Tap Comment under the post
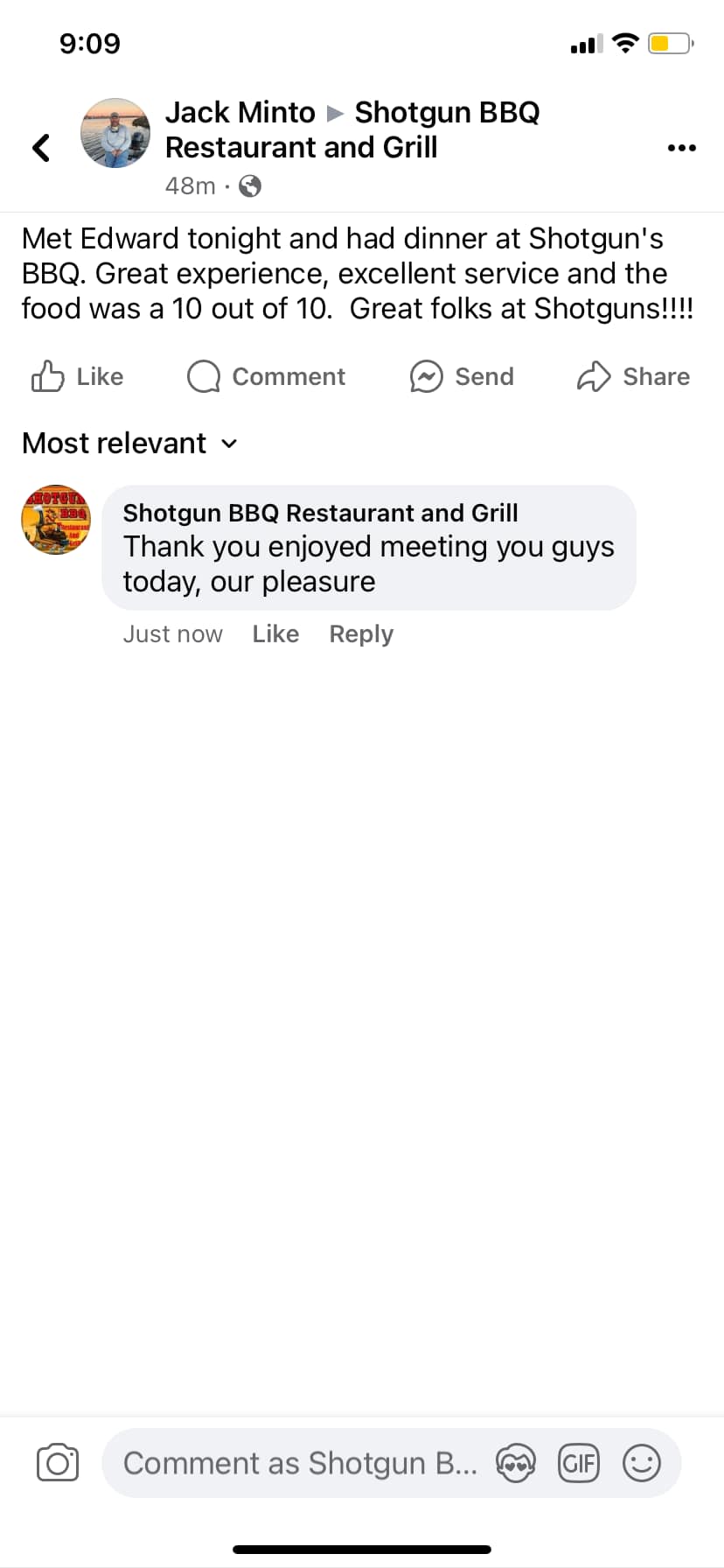 point(267,376)
